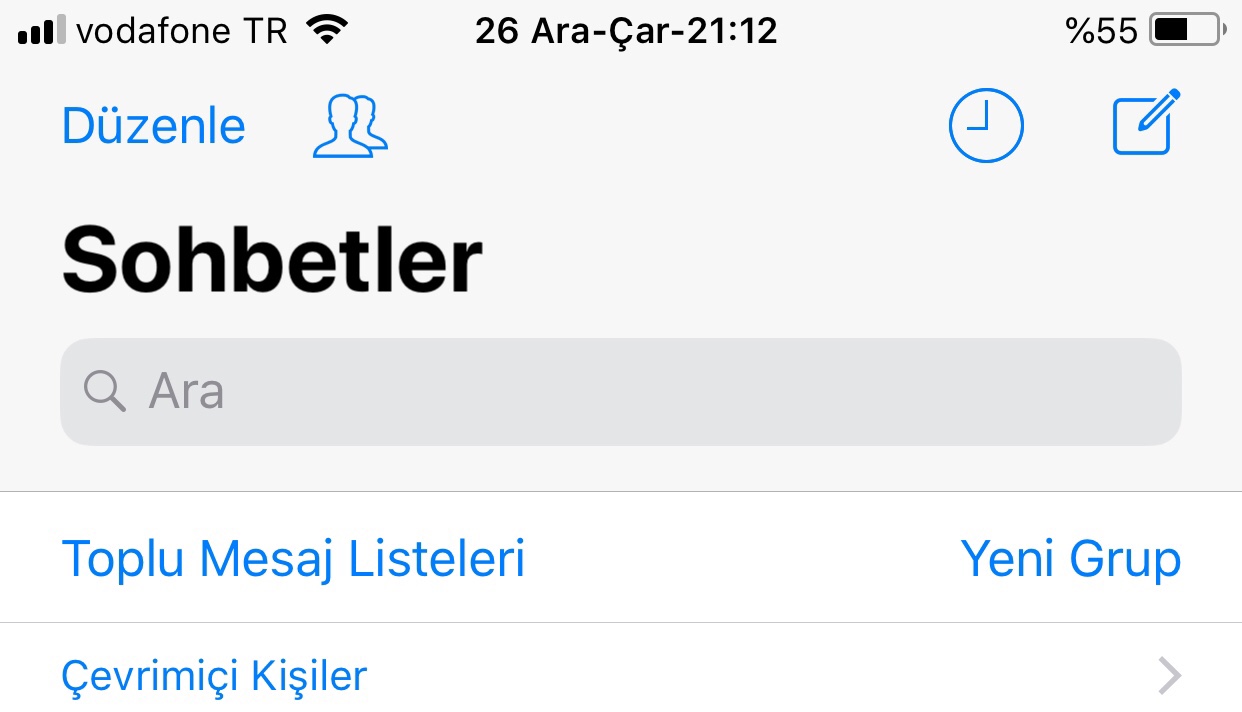Open the Çevrimiçi Kişiler row
The width and height of the screenshot is (1242, 712).
click(620, 676)
